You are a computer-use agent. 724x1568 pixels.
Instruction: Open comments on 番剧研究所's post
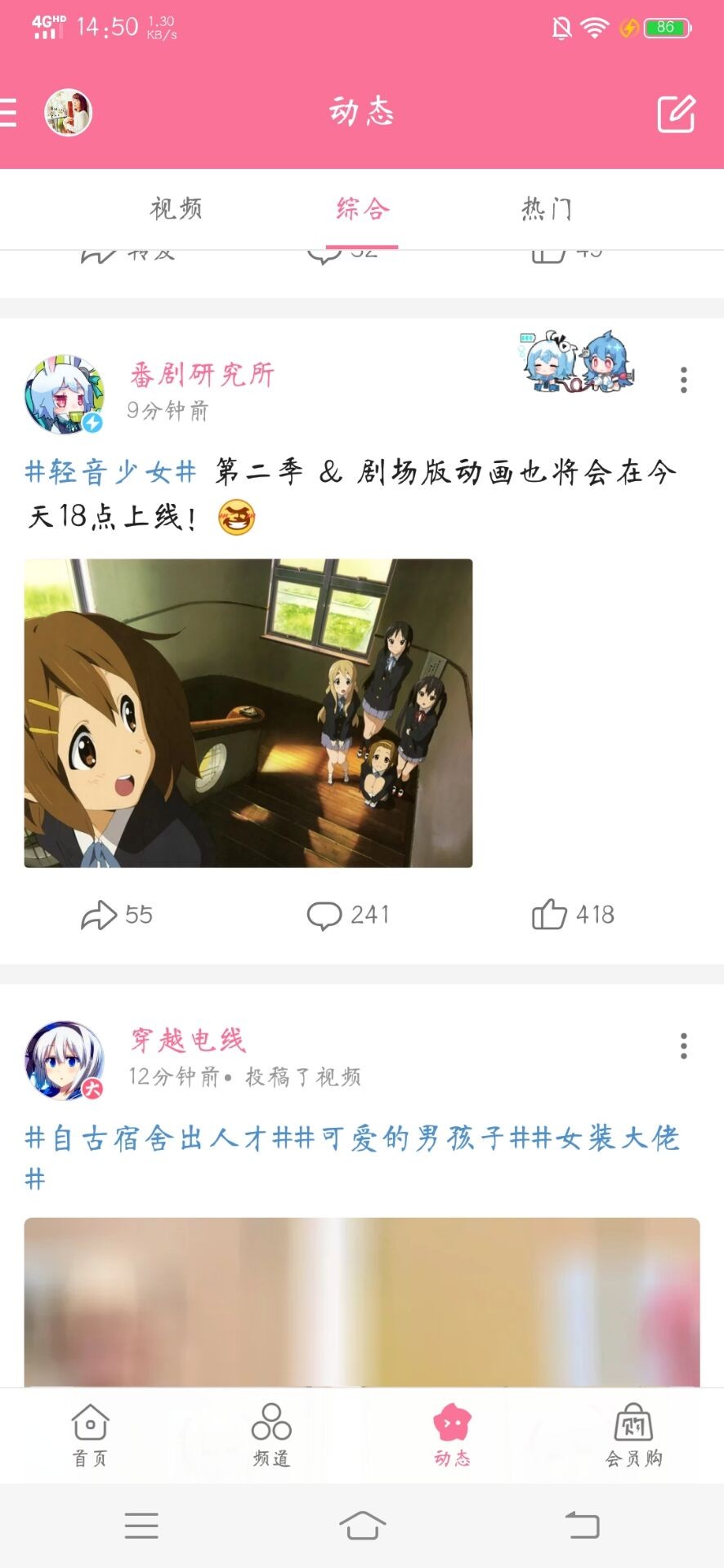347,915
